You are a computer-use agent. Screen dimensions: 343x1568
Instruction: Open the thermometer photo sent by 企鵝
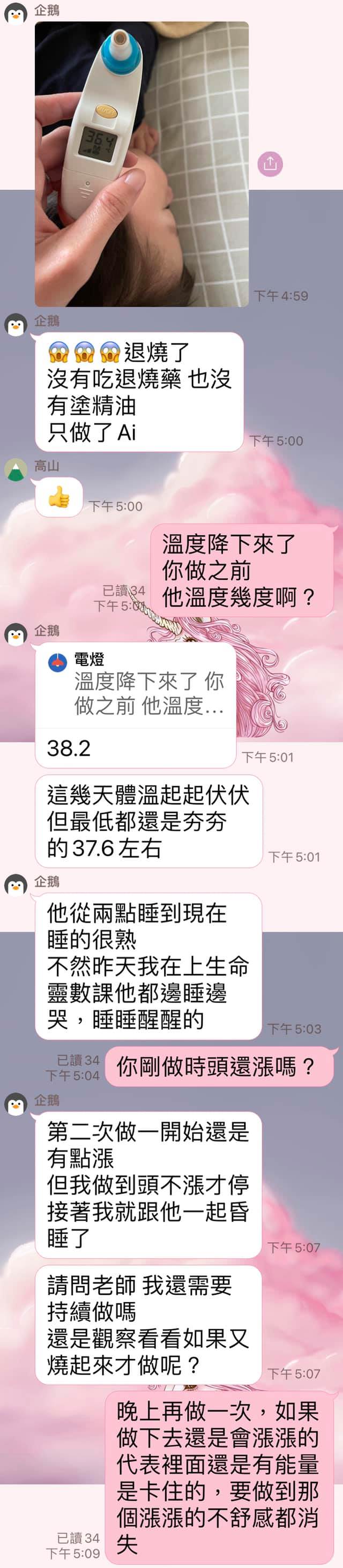tap(141, 164)
